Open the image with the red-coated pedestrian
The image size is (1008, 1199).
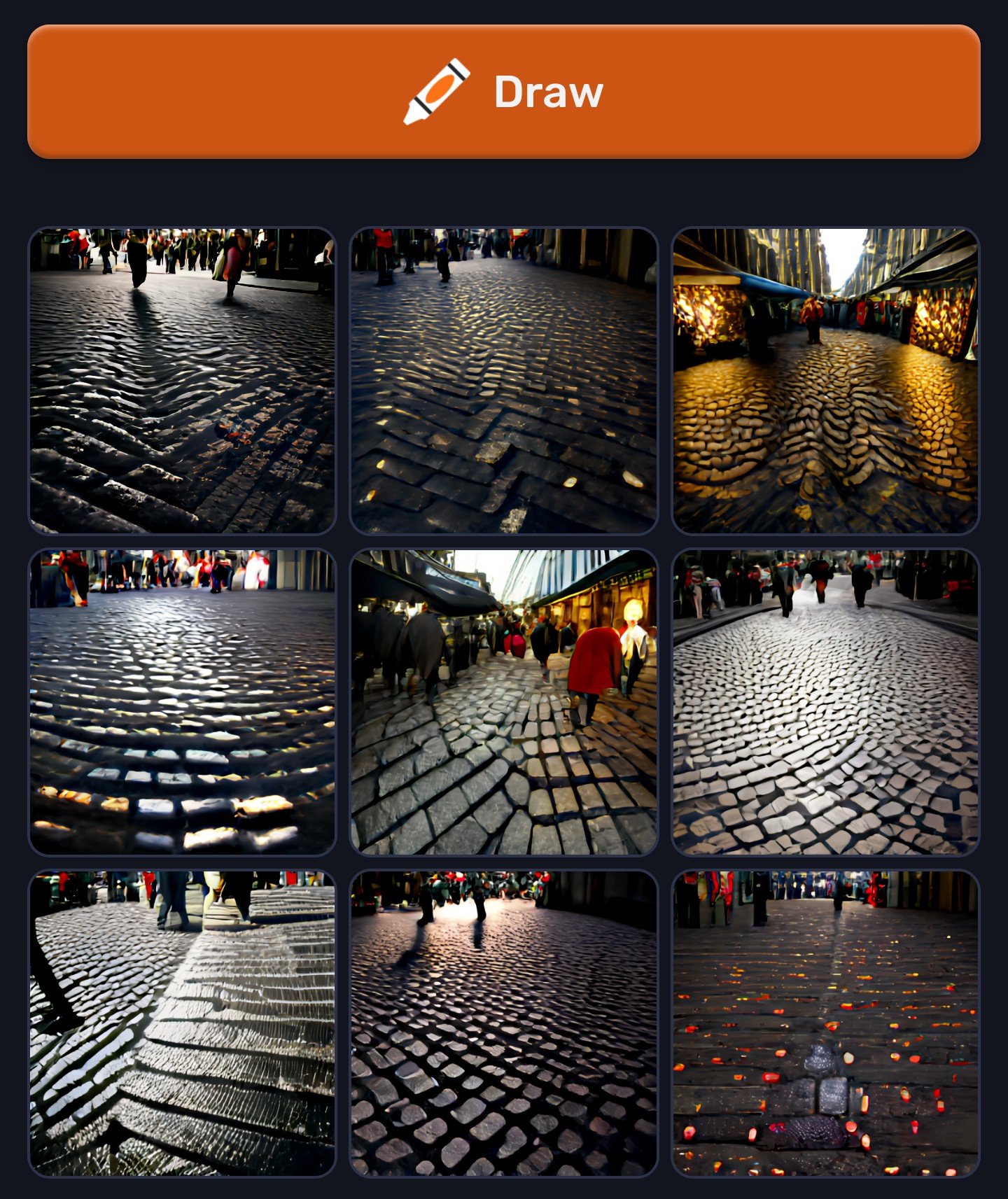(x=503, y=702)
